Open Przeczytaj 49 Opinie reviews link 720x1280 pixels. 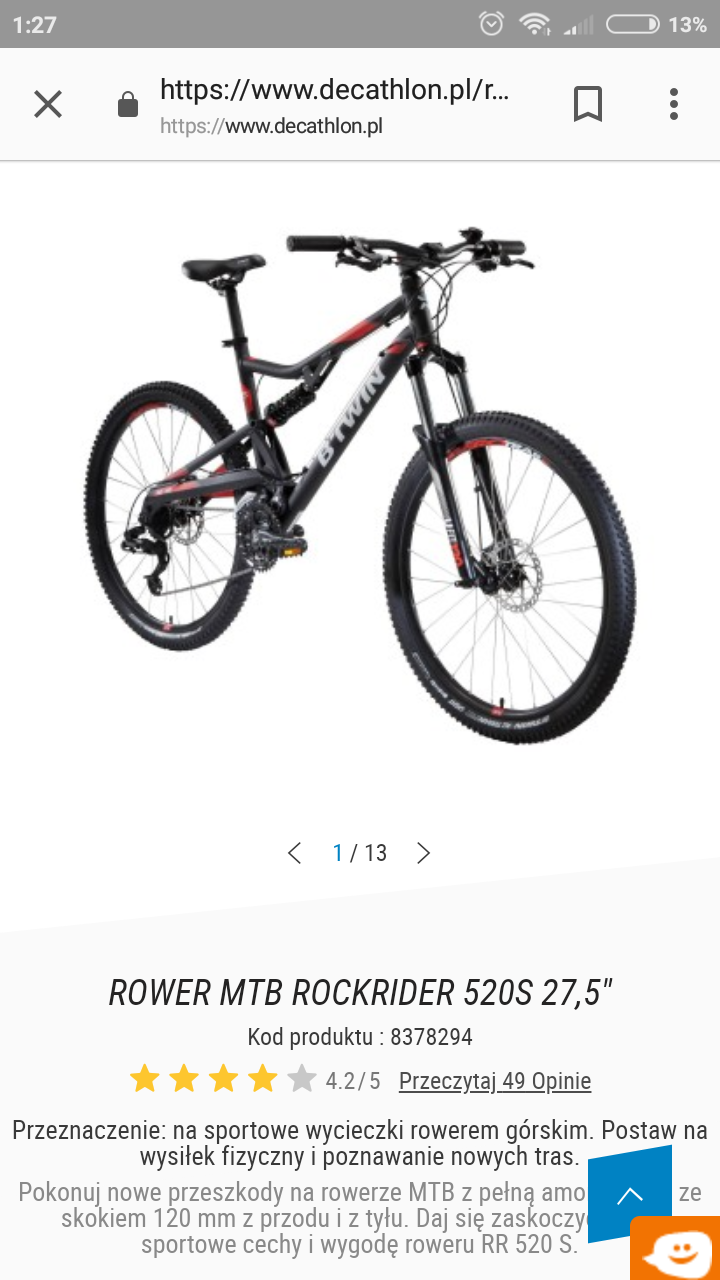tap(494, 1081)
